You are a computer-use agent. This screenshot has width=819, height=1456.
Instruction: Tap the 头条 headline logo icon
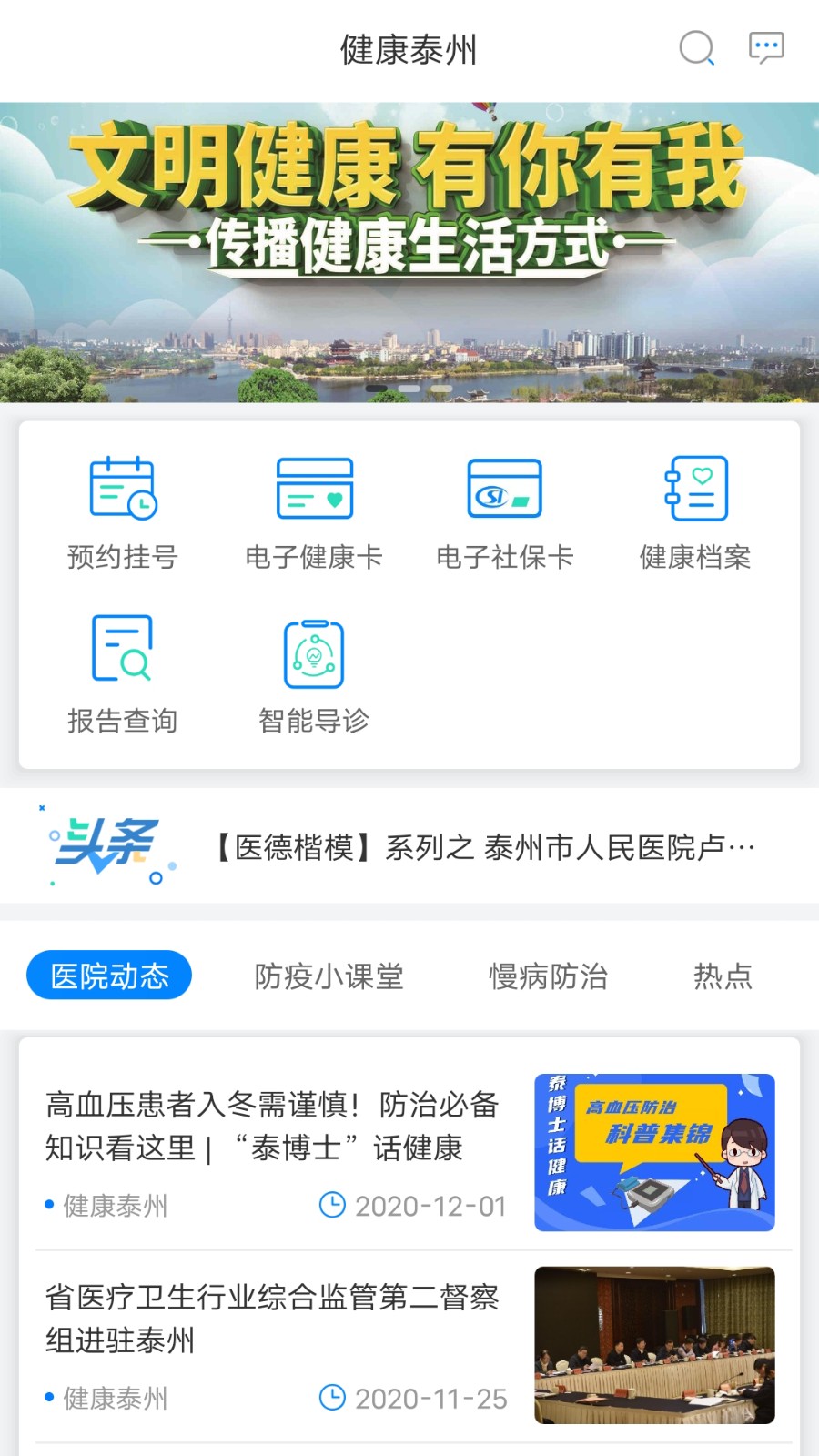click(x=109, y=846)
